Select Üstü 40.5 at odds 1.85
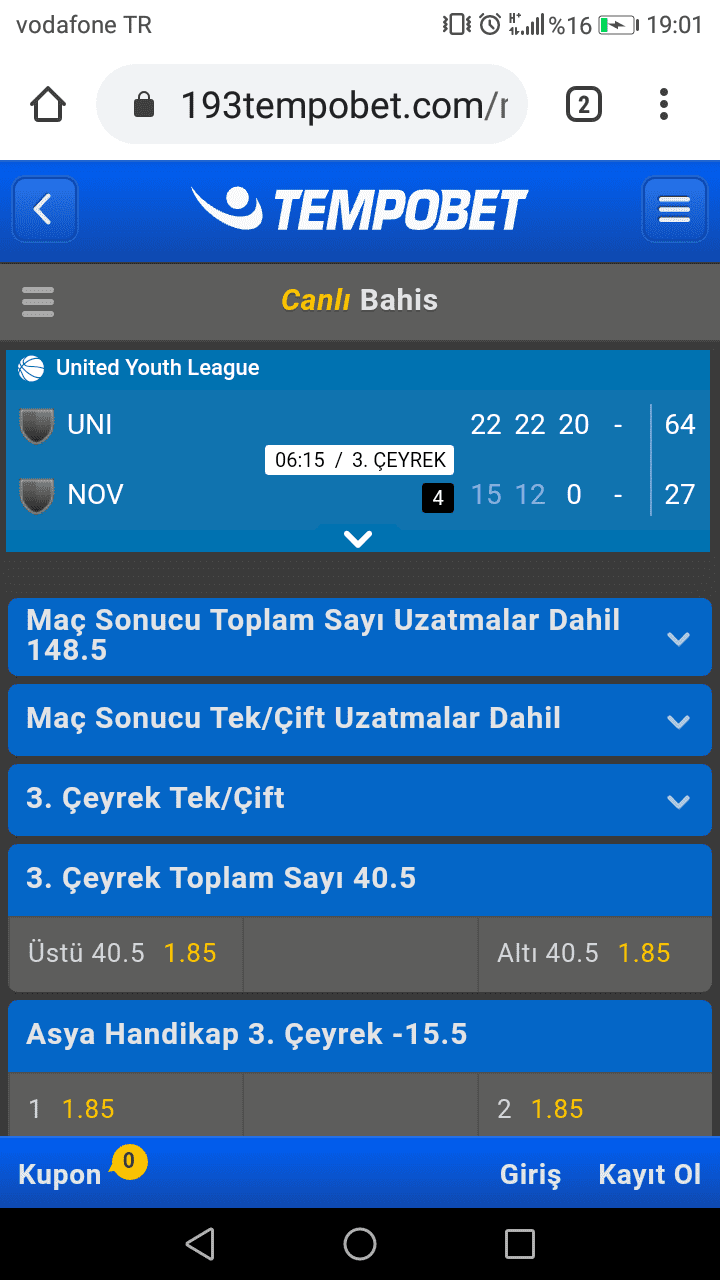The height and width of the screenshot is (1280, 720). tap(125, 954)
